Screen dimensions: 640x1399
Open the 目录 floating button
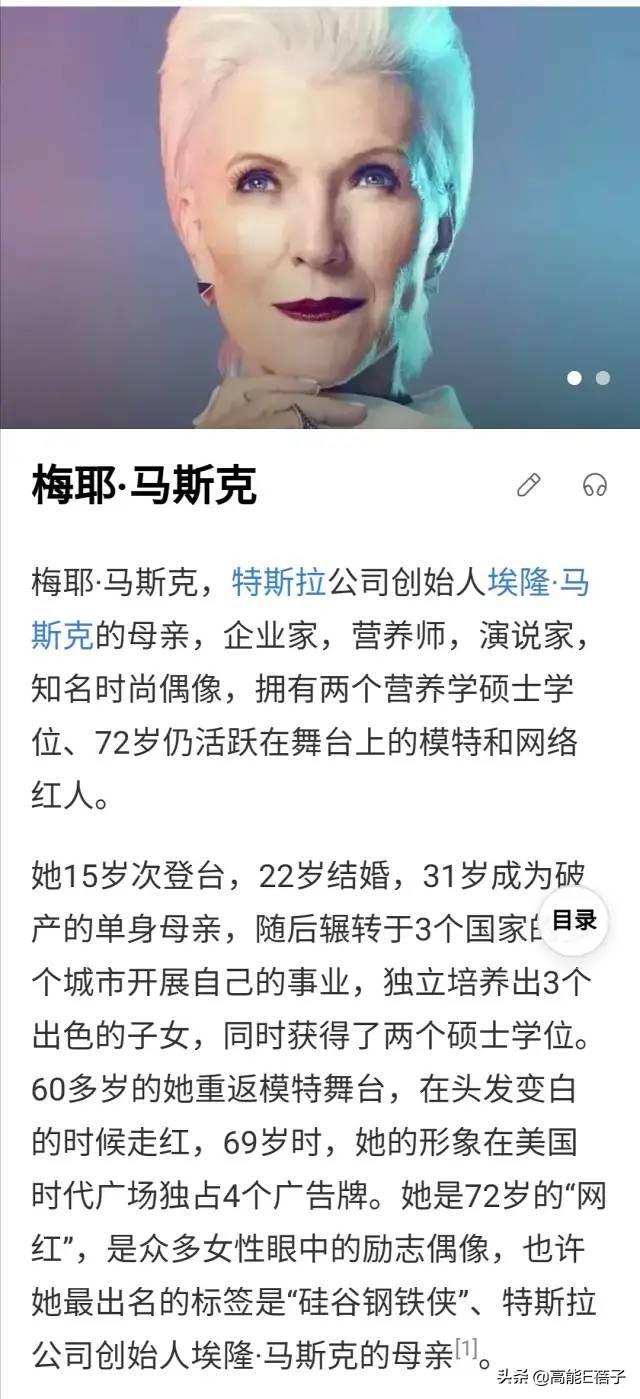575,921
